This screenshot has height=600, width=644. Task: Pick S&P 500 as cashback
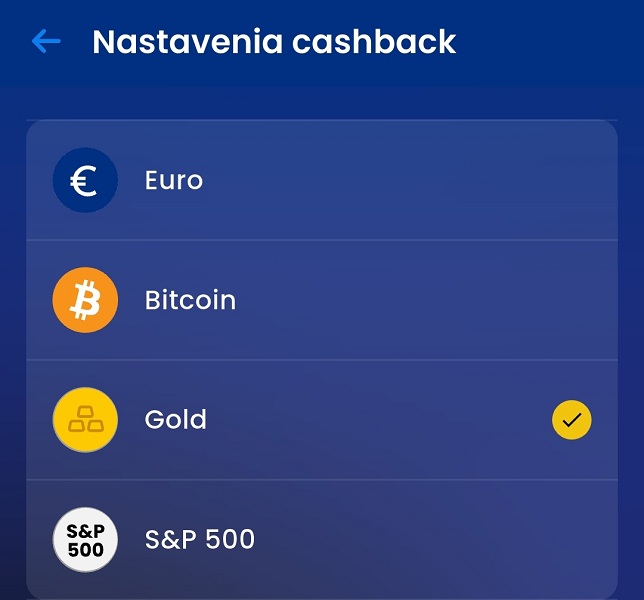click(x=320, y=540)
